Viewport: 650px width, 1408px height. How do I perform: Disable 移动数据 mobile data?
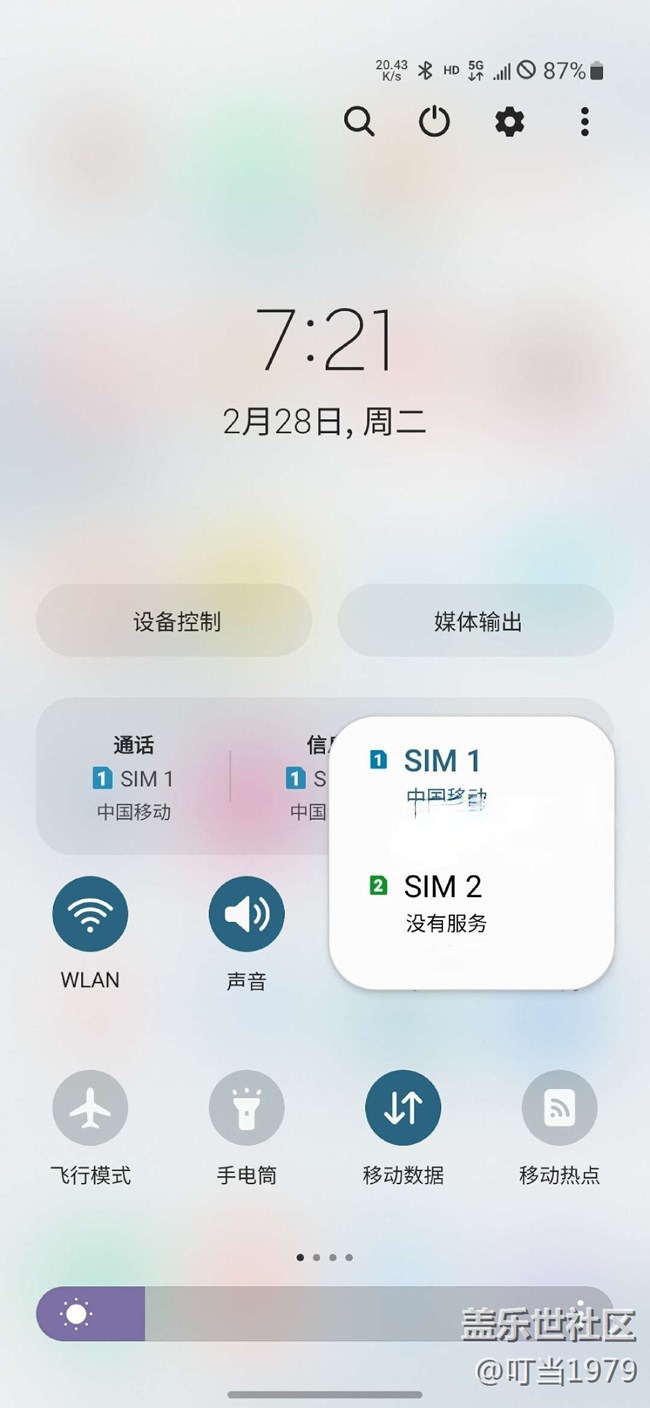[403, 1108]
